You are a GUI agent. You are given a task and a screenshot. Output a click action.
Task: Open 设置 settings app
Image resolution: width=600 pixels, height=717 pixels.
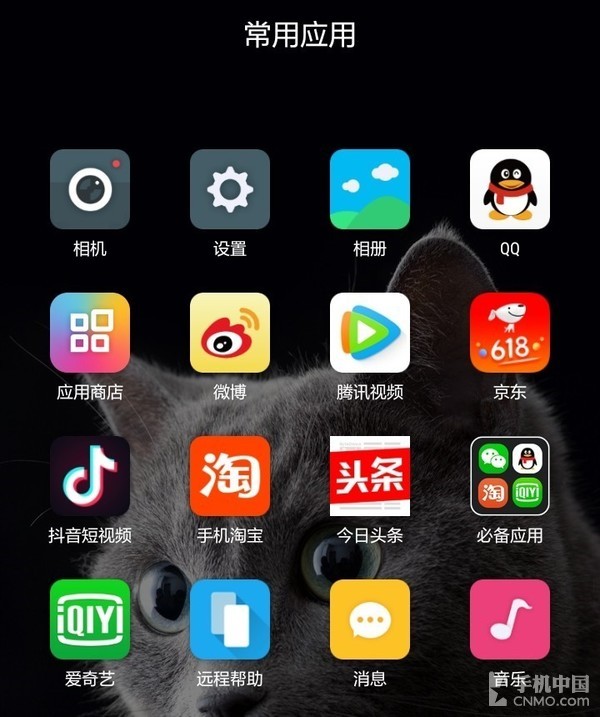[x=230, y=189]
